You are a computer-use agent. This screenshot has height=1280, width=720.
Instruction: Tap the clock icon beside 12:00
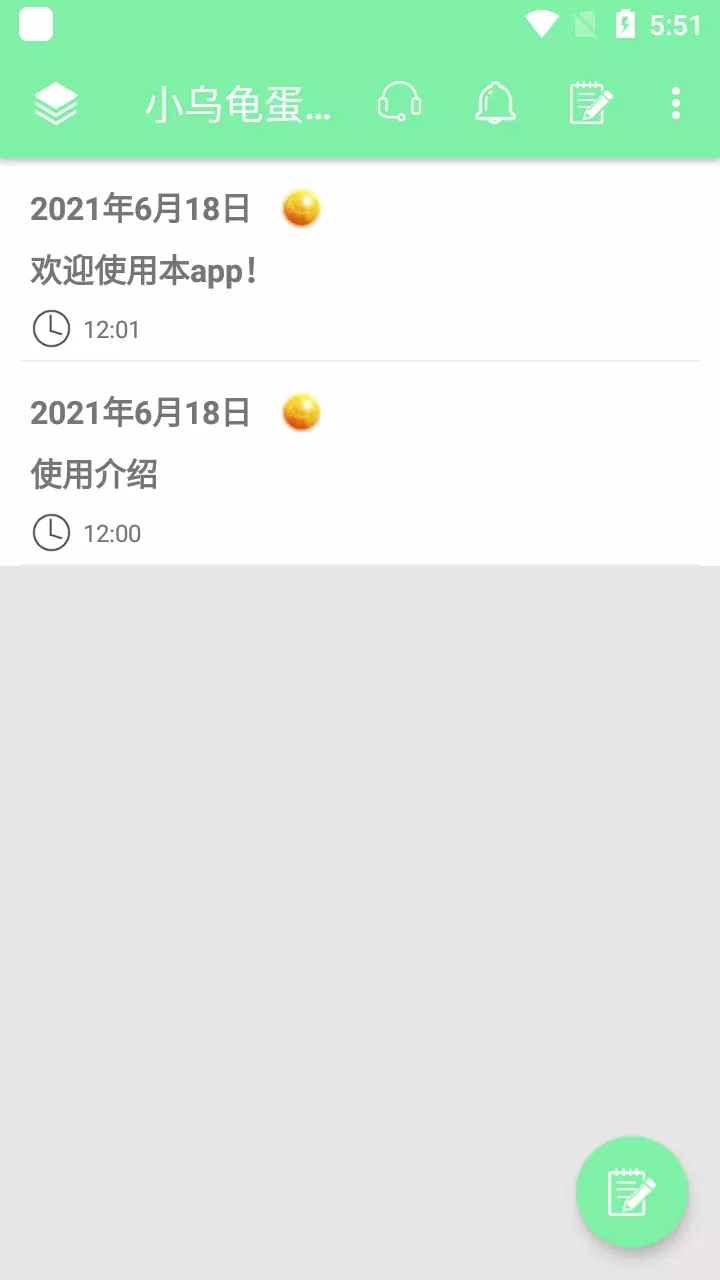tap(50, 531)
